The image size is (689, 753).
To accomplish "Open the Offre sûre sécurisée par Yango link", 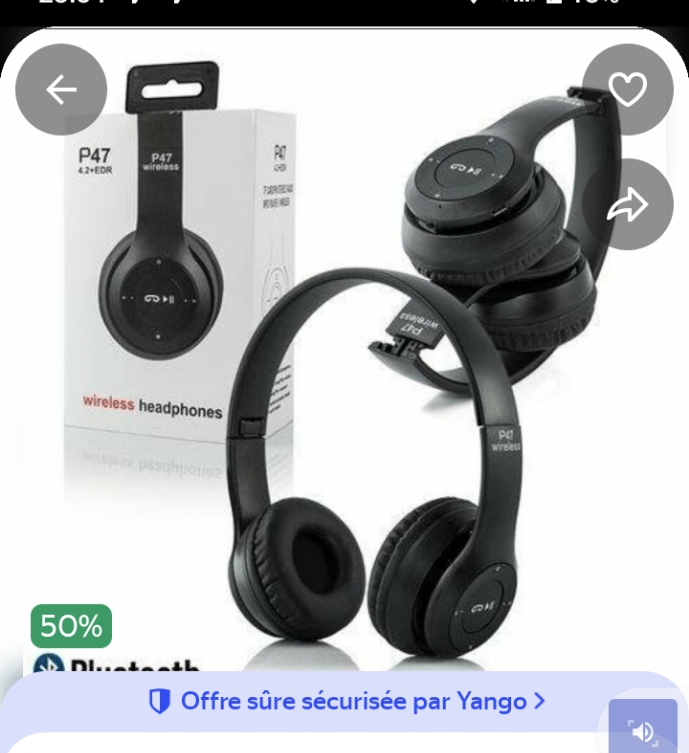I will pyautogui.click(x=346, y=701).
